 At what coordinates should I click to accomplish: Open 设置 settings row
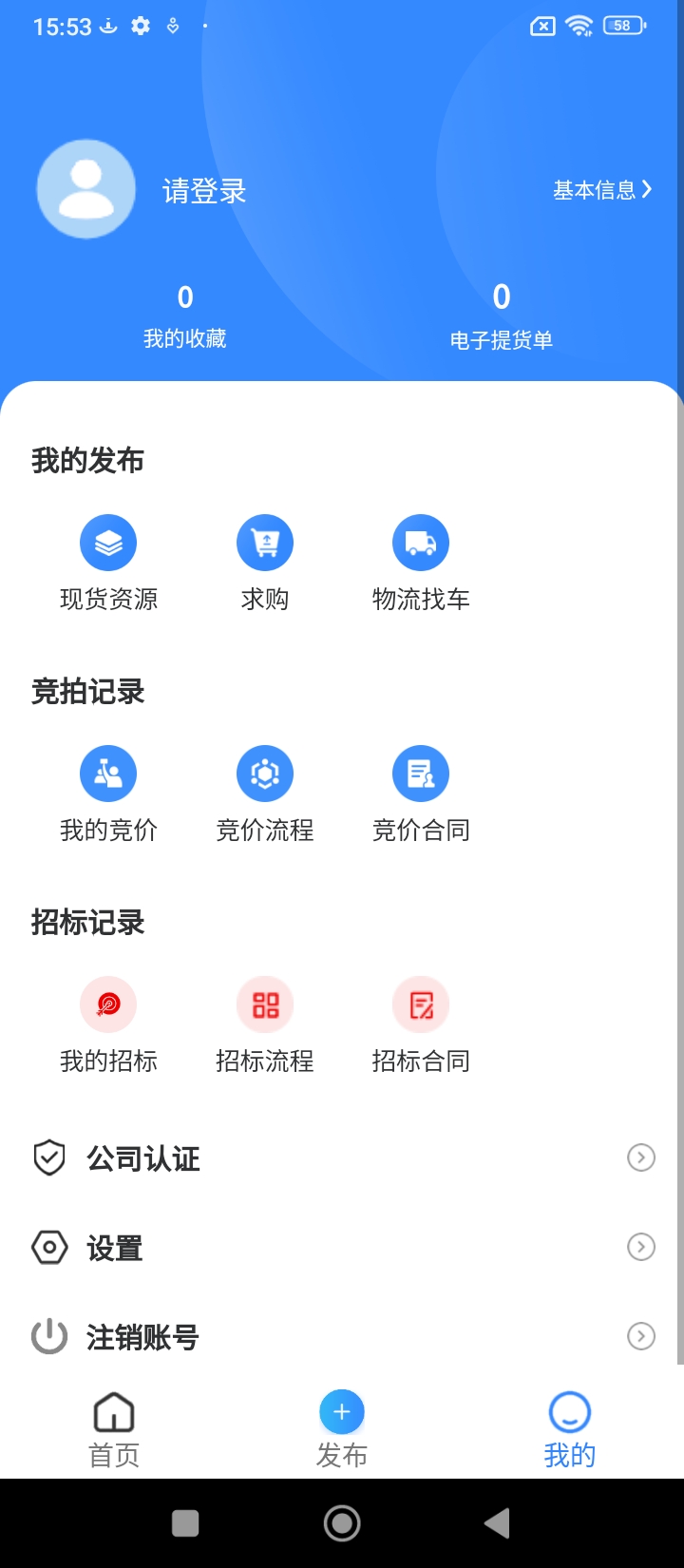pos(342,1247)
